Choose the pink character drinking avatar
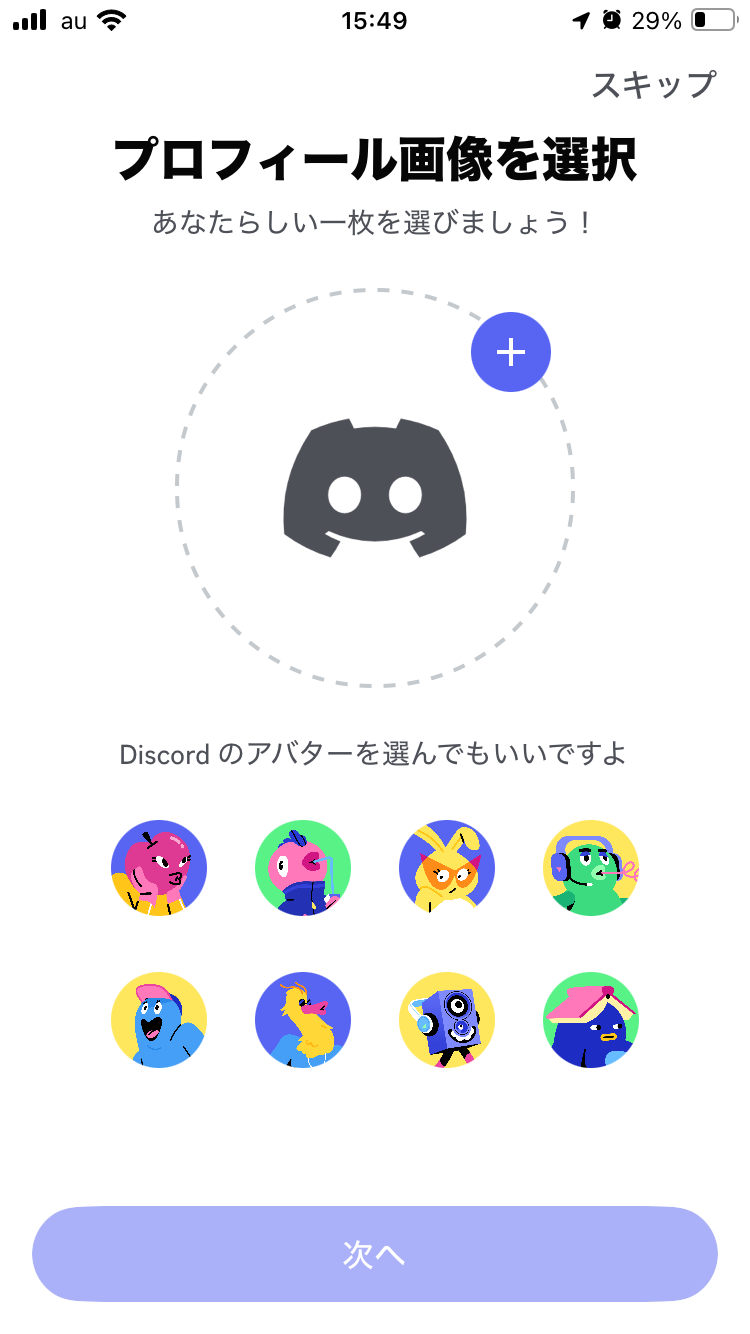The height and width of the screenshot is (1334, 750). [x=303, y=868]
